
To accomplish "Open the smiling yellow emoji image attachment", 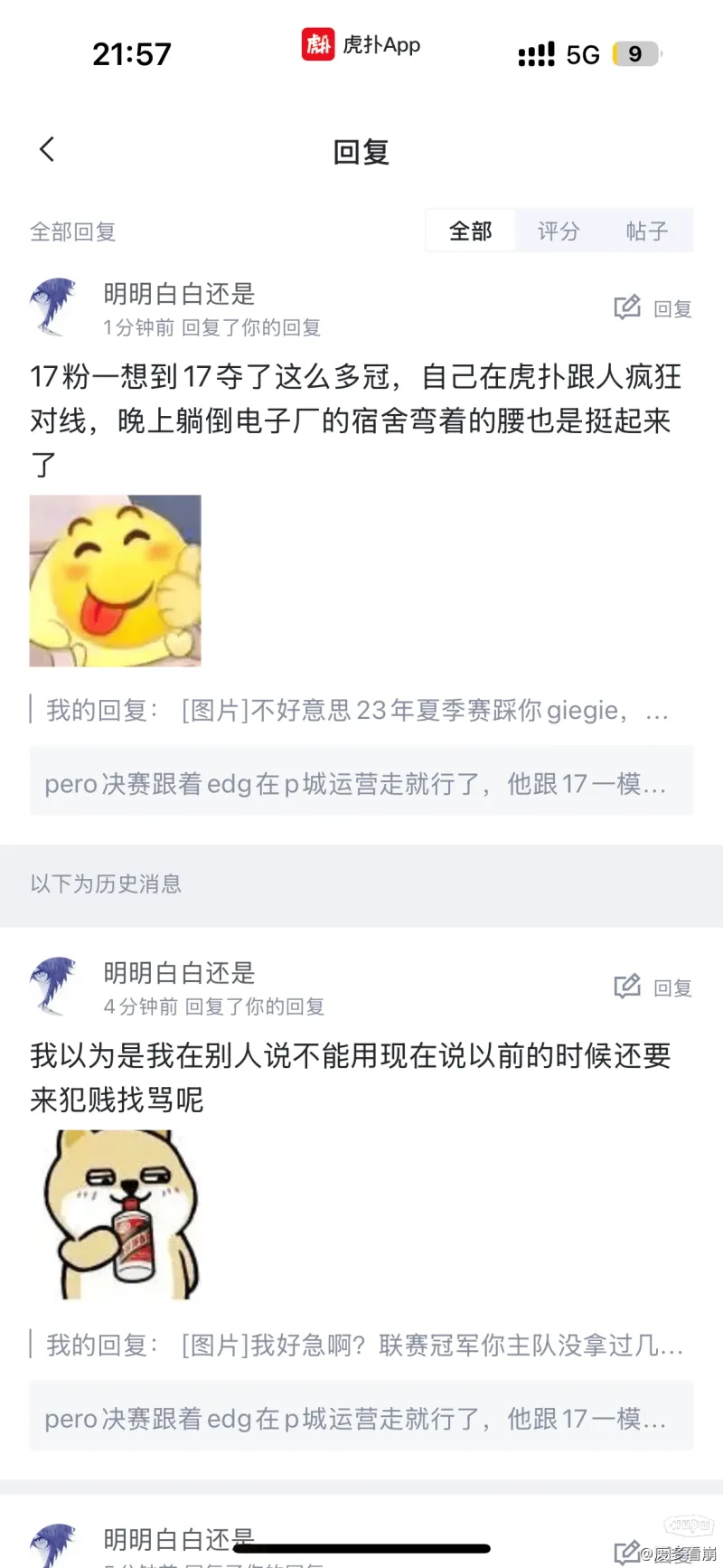I will [x=115, y=581].
